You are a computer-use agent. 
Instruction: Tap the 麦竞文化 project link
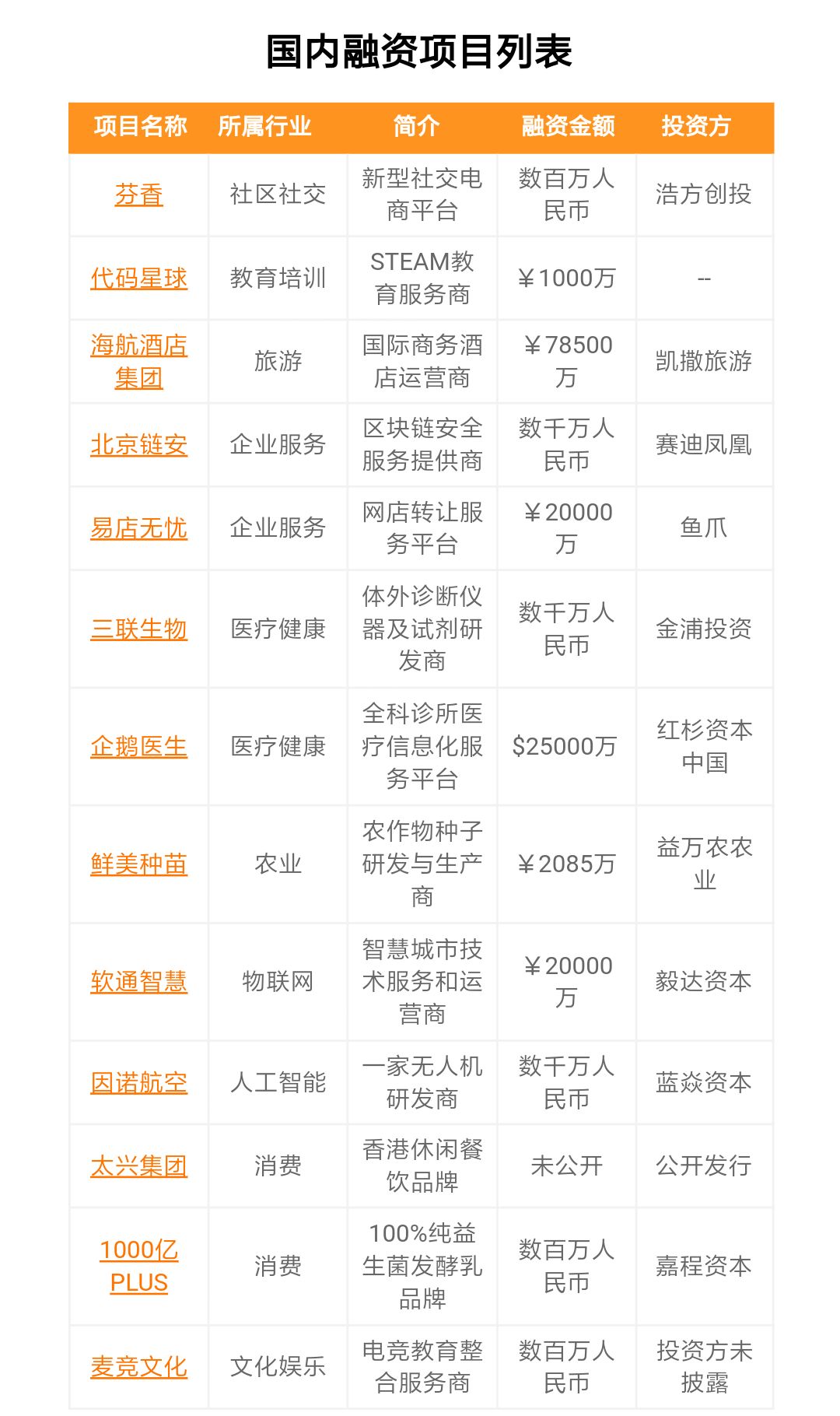[138, 1366]
